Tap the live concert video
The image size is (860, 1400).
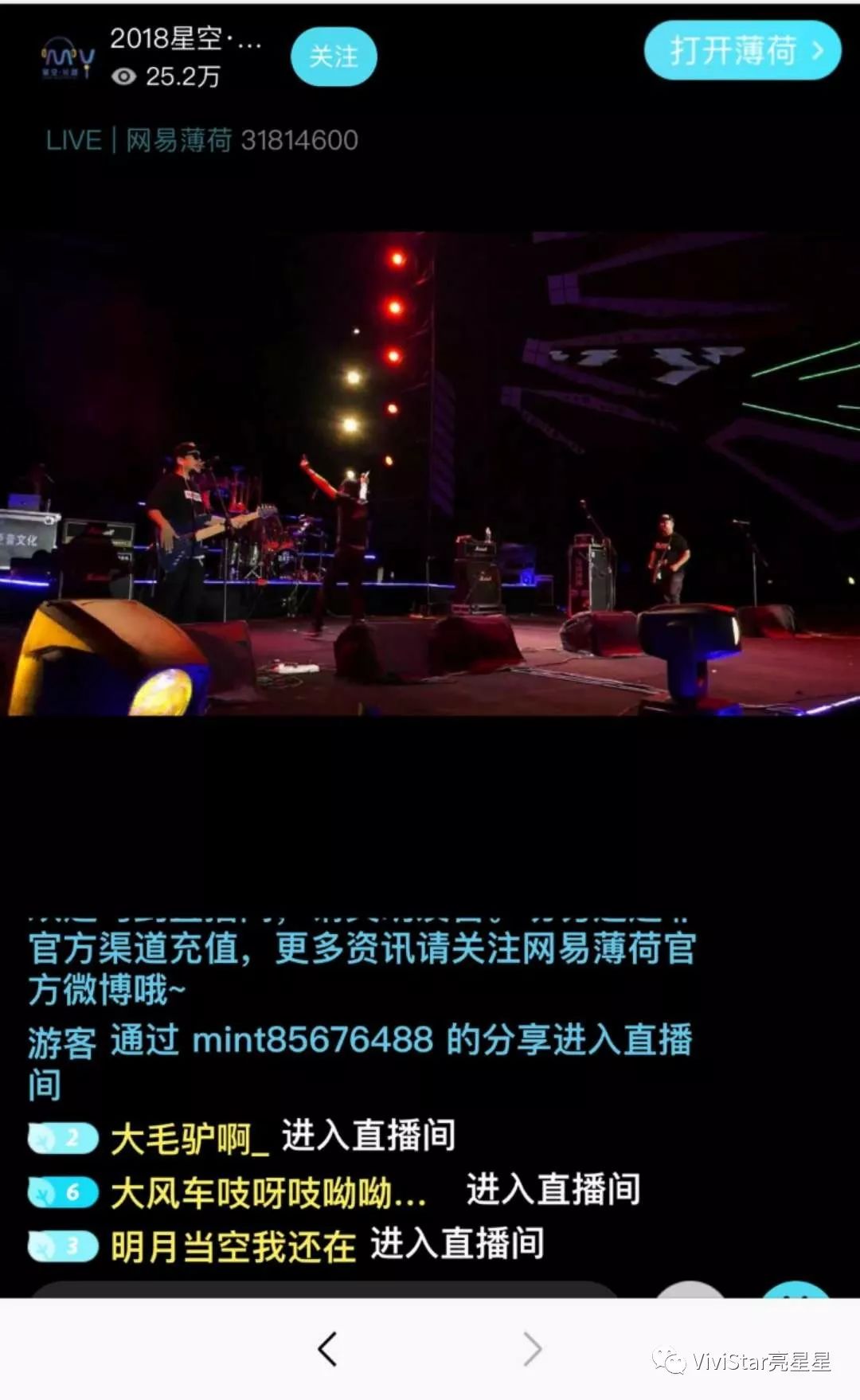pyautogui.click(x=430, y=474)
